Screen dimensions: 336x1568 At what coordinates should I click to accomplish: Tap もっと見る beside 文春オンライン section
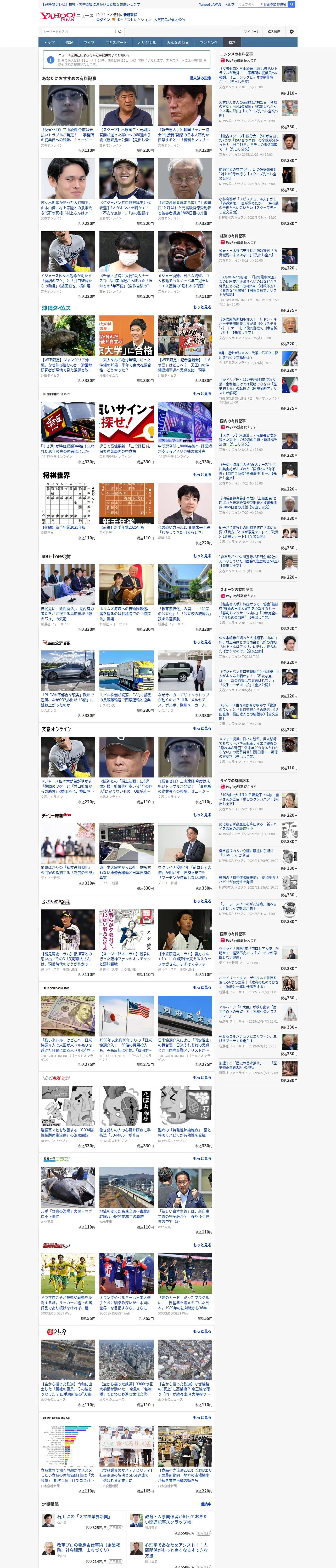202,729
